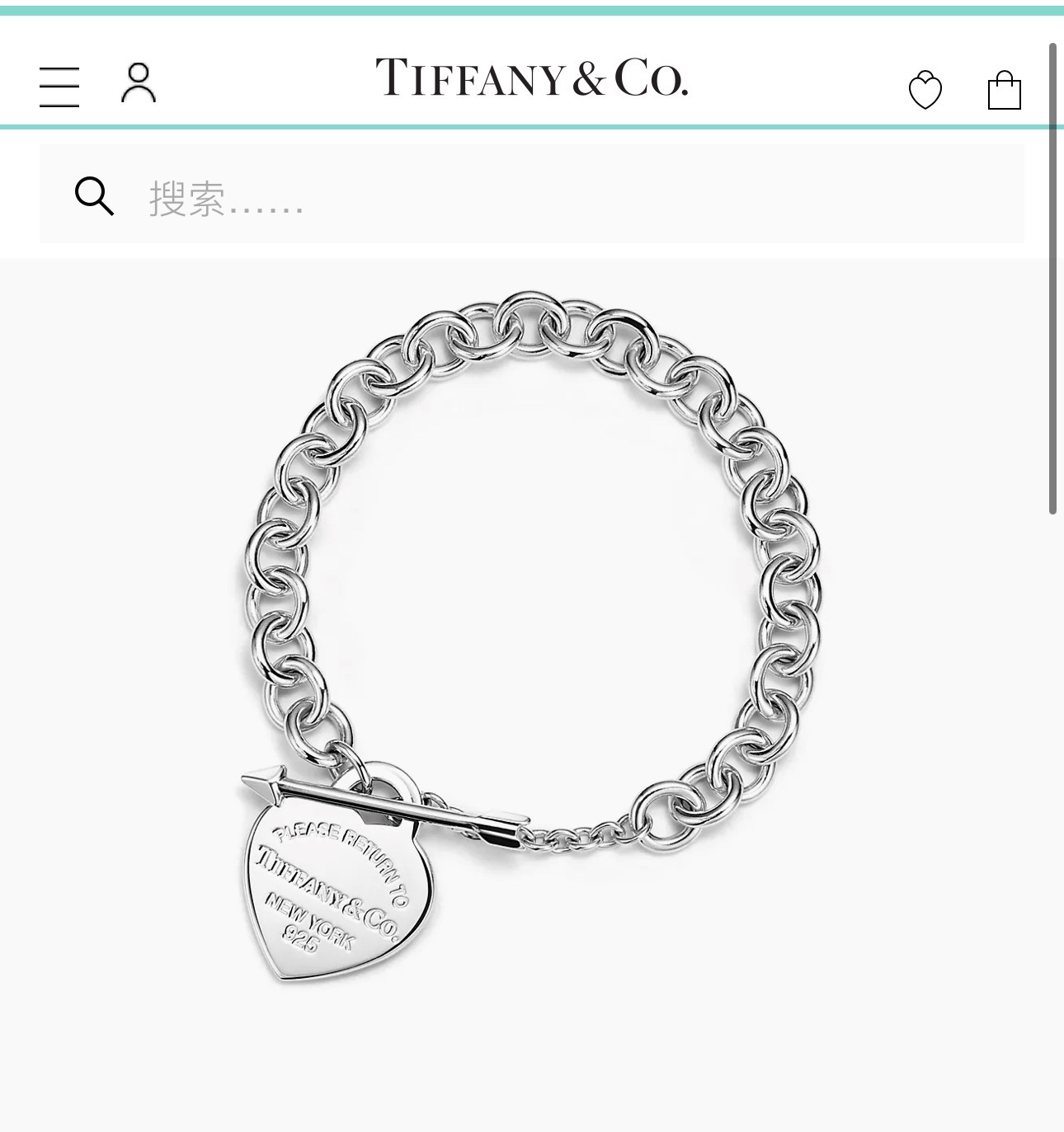Tap the Tiffany & Co. home logo
Image resolution: width=1064 pixels, height=1132 pixels.
tap(531, 78)
